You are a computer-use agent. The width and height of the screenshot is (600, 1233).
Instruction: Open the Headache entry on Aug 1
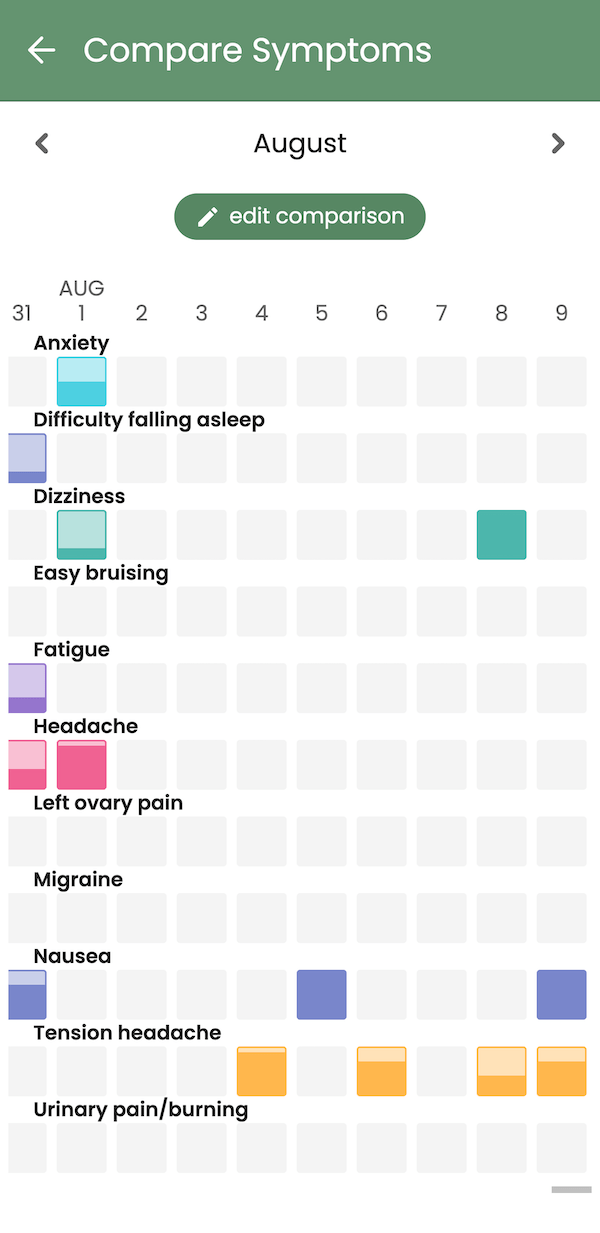(82, 764)
